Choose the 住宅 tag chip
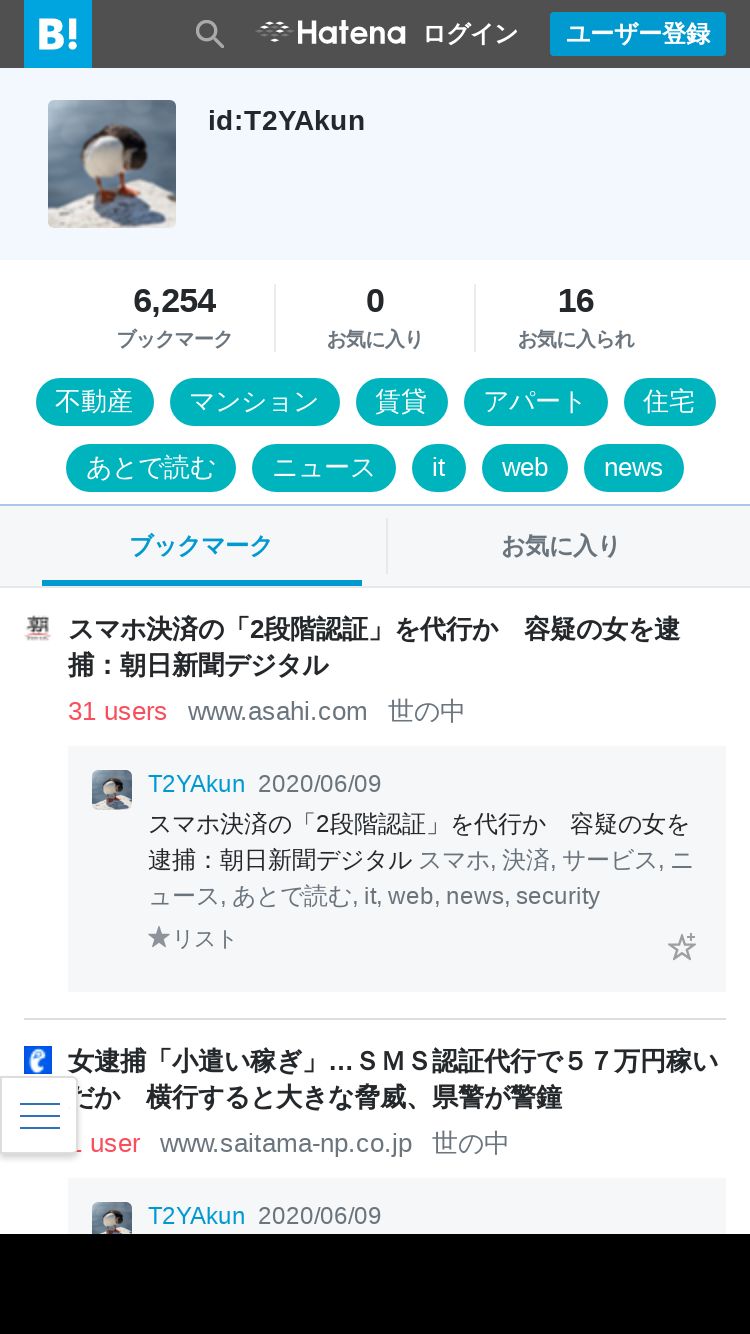The height and width of the screenshot is (1334, 750). click(670, 402)
